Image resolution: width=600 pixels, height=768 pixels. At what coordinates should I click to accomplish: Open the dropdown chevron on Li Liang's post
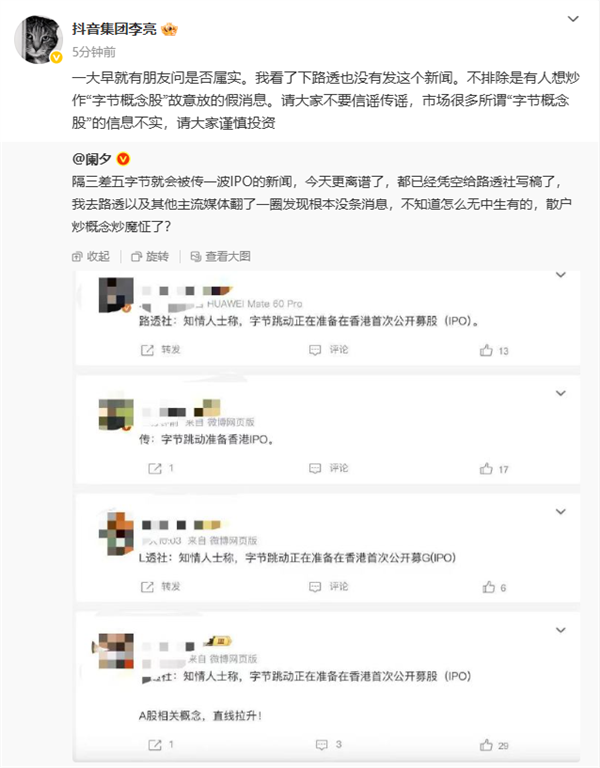coord(572,20)
